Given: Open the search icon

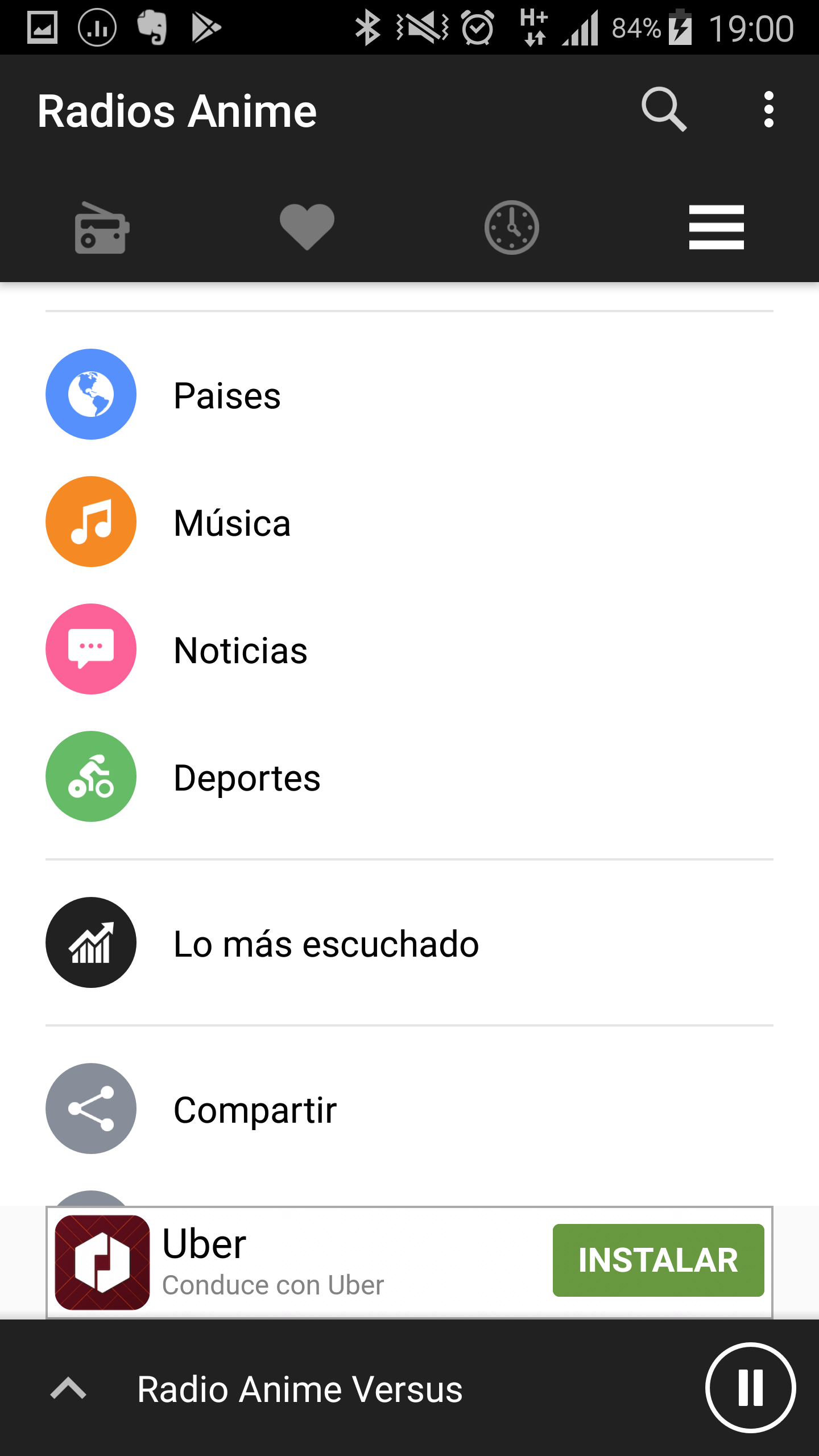Looking at the screenshot, I should (x=664, y=109).
